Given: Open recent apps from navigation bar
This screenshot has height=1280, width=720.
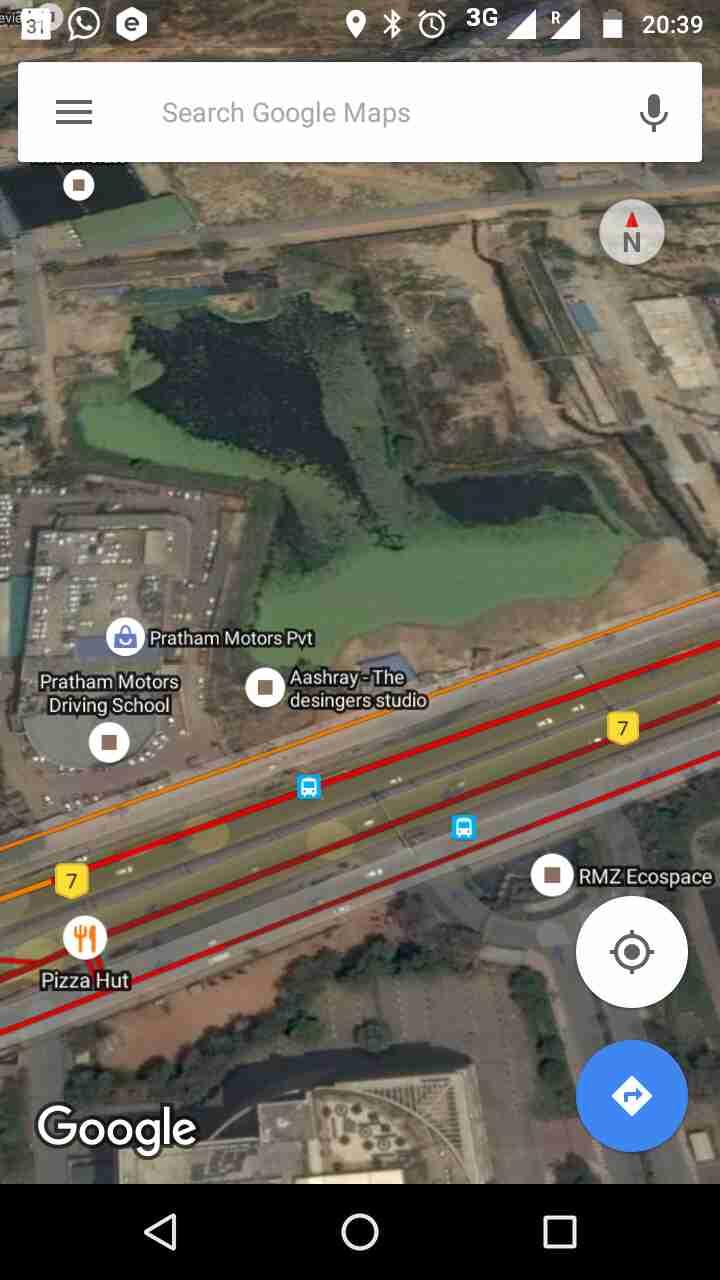Looking at the screenshot, I should [559, 1232].
